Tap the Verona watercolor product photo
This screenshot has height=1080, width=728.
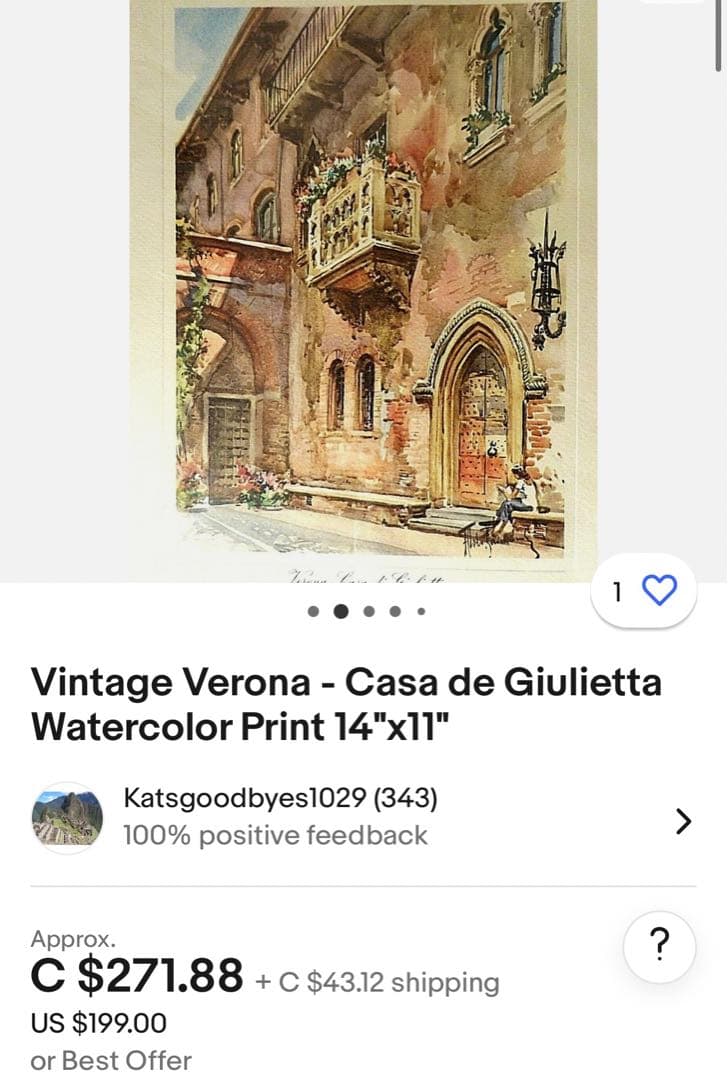tap(364, 290)
